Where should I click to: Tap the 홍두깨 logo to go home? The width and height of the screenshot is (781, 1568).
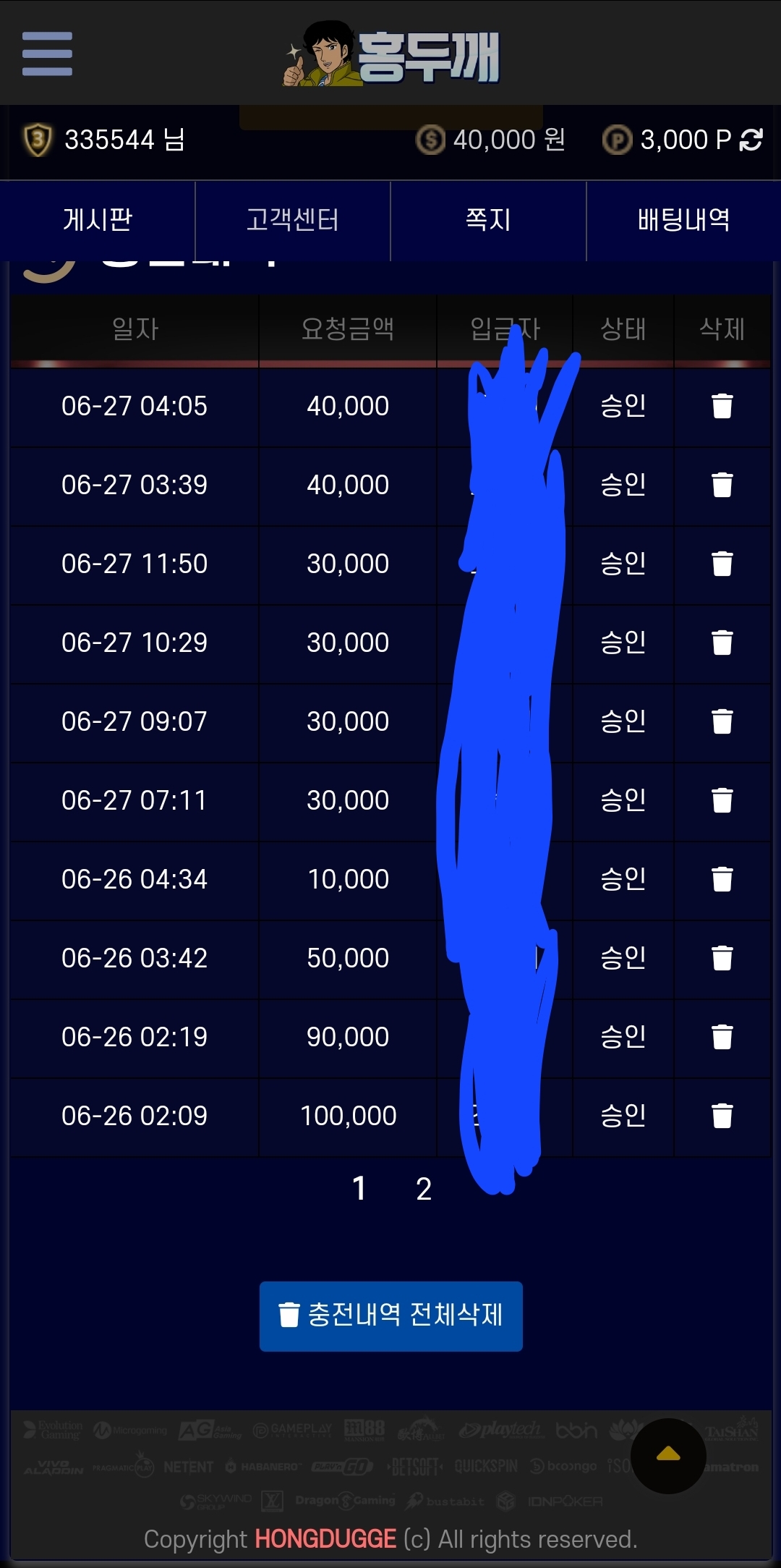click(x=391, y=54)
